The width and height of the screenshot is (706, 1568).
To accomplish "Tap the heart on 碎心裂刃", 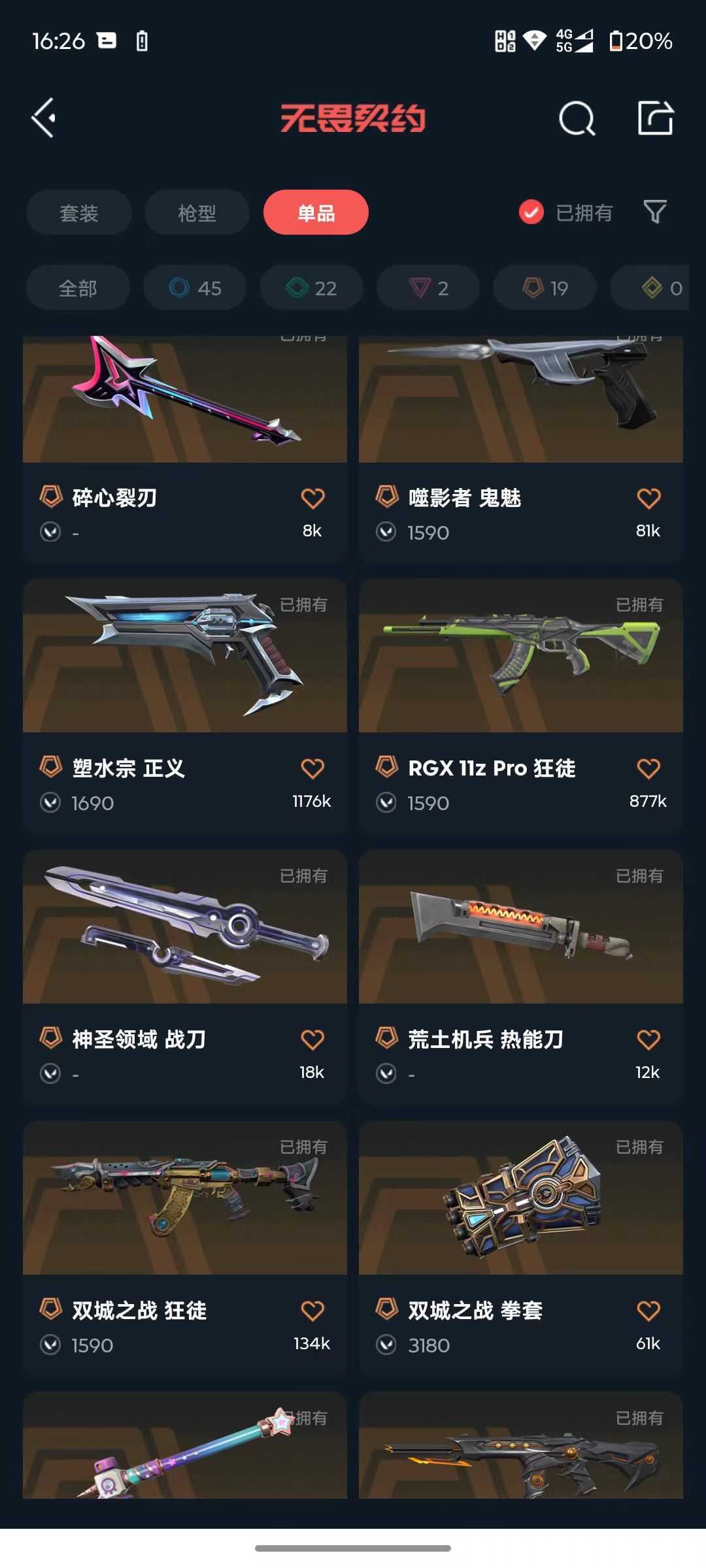I will pos(312,498).
